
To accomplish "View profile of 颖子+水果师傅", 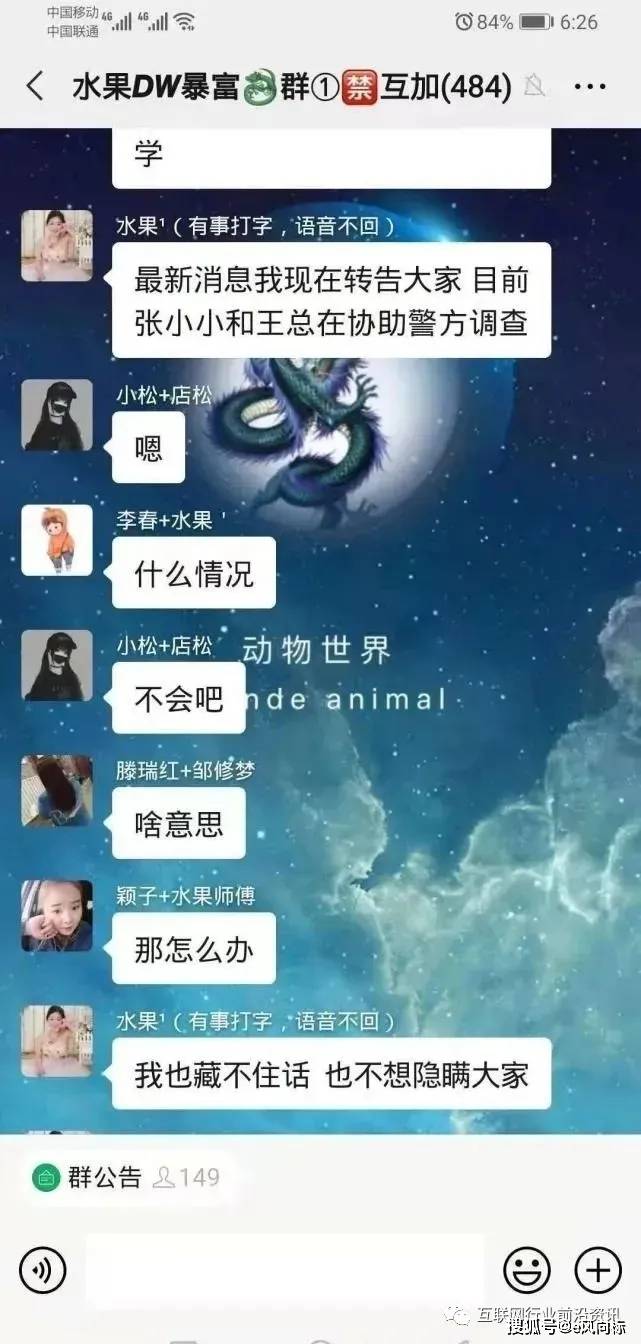I will pyautogui.click(x=57, y=916).
